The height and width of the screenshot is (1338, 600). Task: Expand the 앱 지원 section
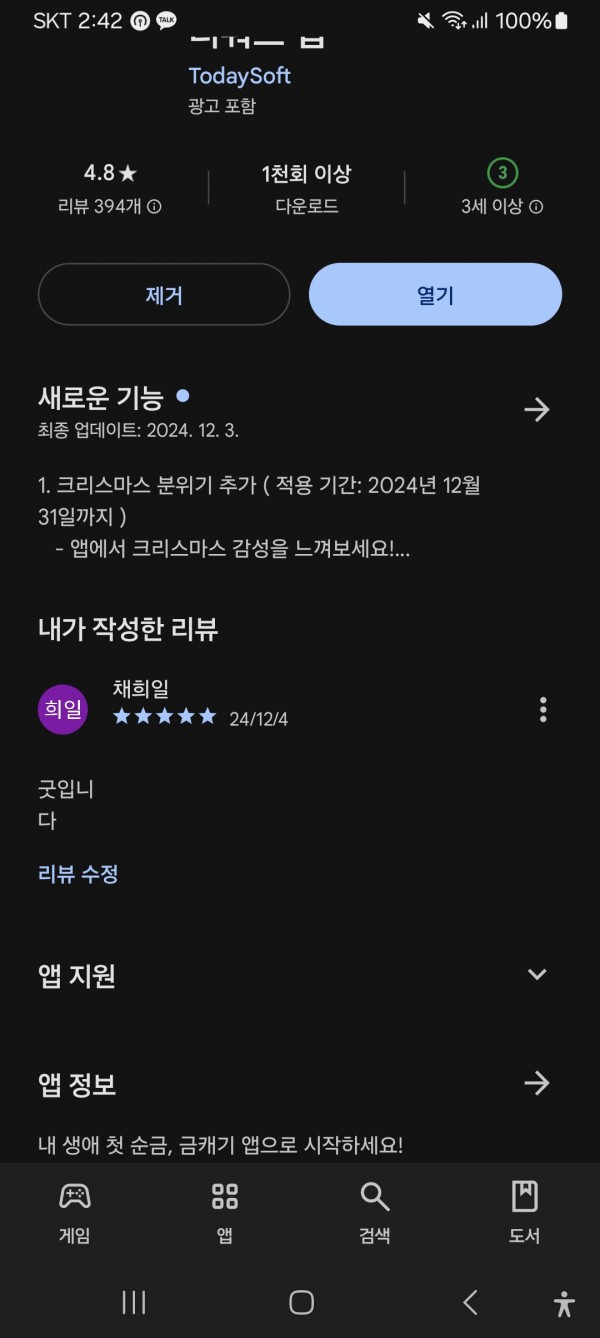pyautogui.click(x=537, y=975)
